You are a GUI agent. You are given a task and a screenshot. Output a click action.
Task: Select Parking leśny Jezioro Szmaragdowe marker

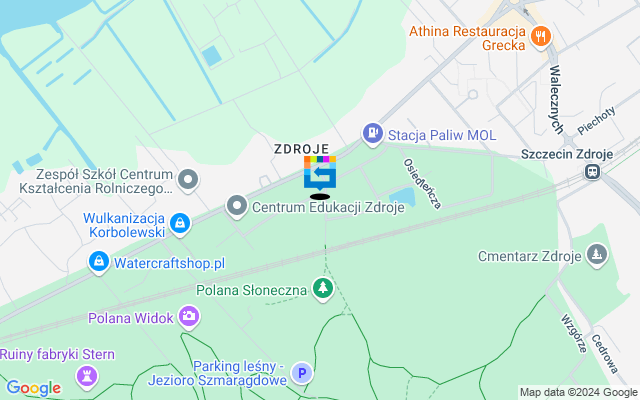pos(301,375)
